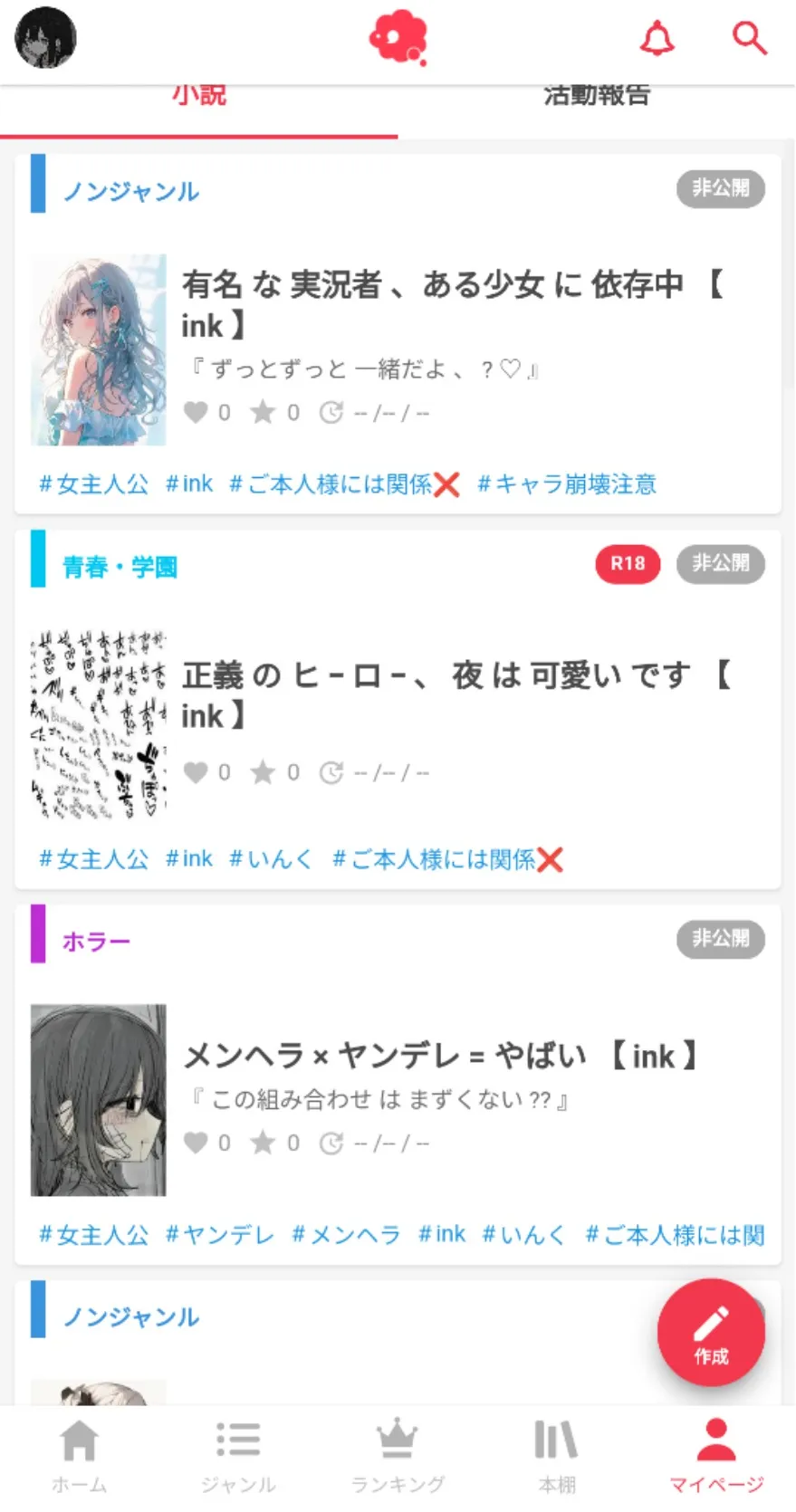Switch to the 活動報告 tab
The image size is (796, 1512).
click(595, 95)
